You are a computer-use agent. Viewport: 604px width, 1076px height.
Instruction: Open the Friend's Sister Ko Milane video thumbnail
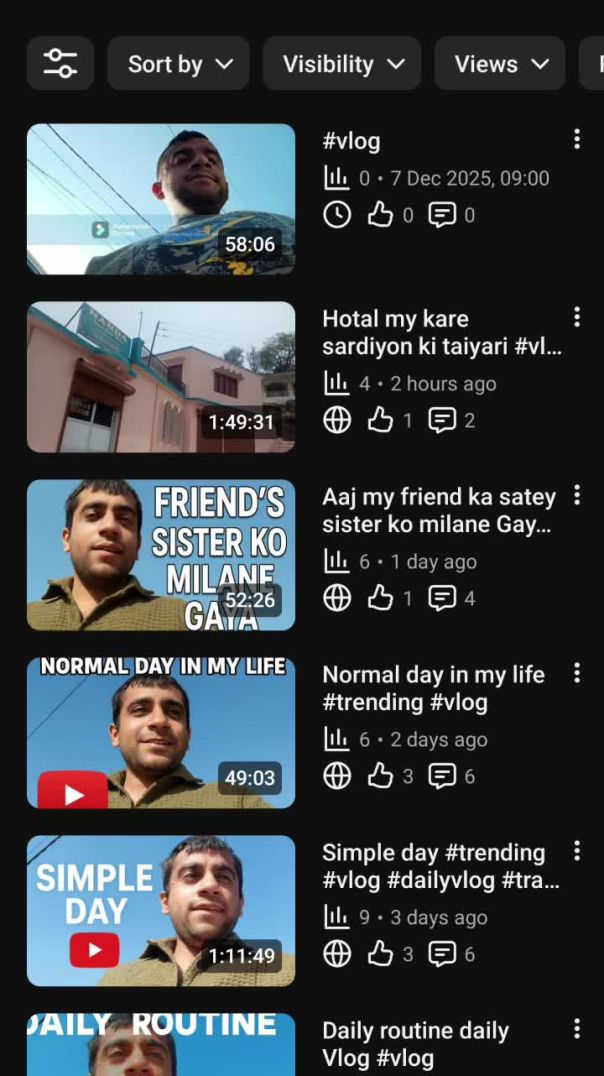pyautogui.click(x=161, y=555)
